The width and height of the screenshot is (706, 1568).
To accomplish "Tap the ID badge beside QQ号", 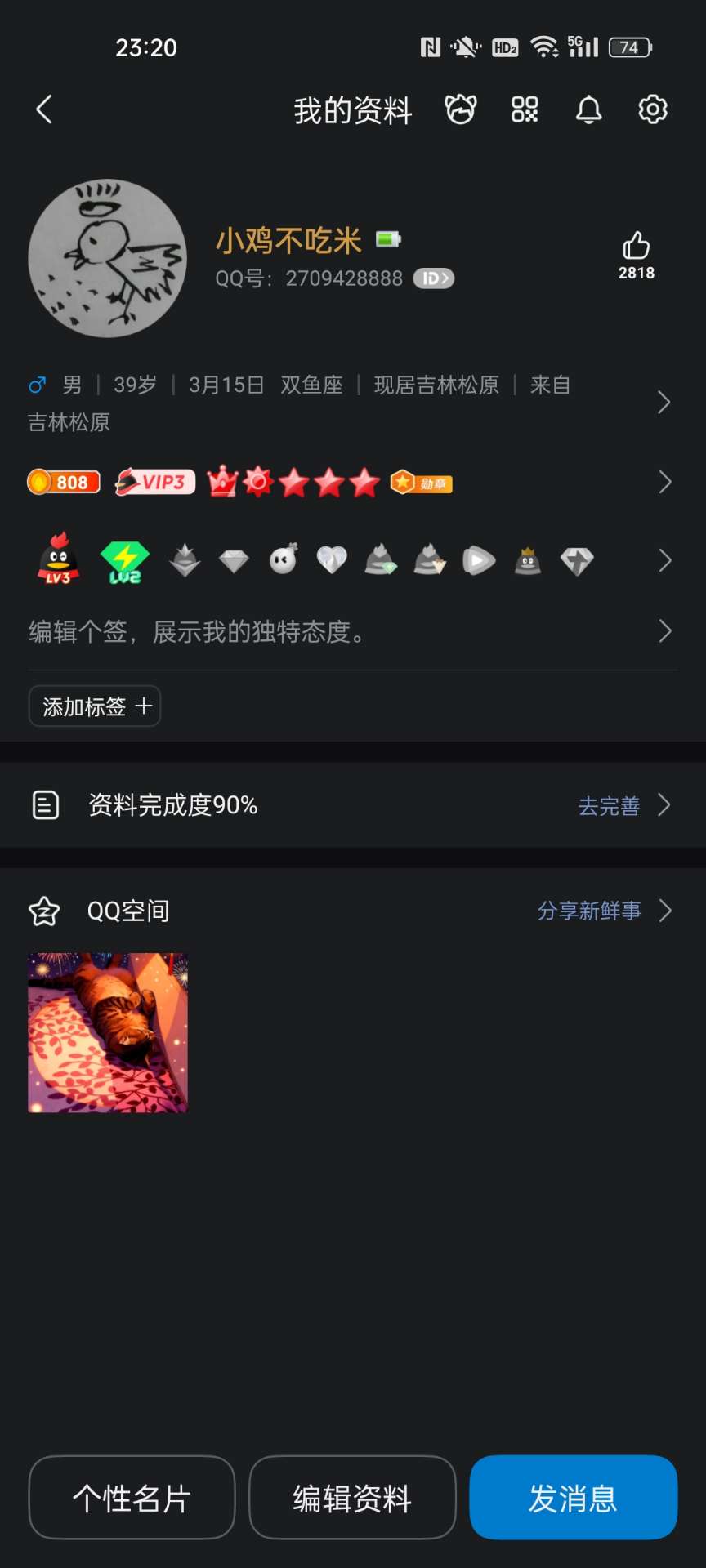I will 433,278.
